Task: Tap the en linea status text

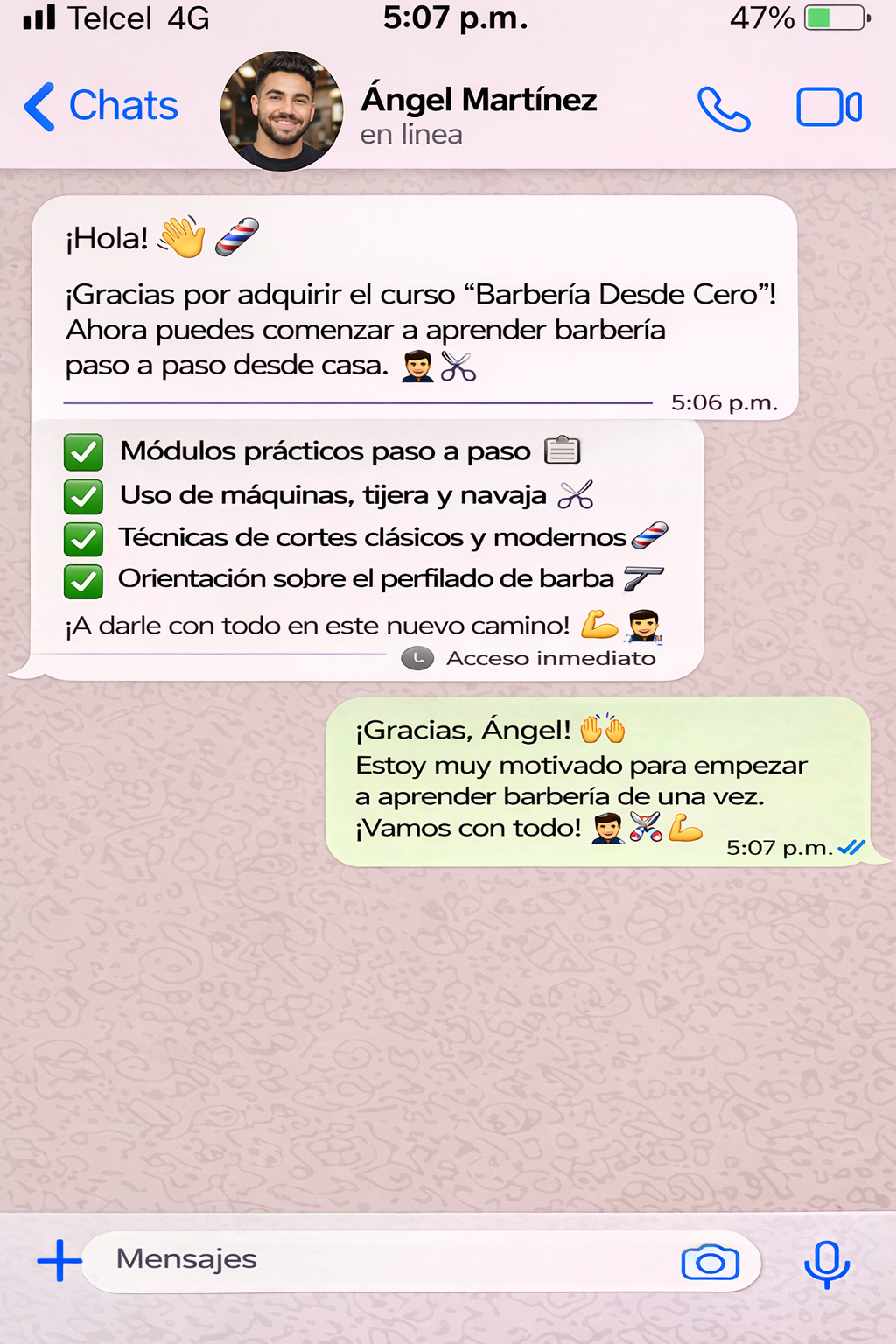Action: 413,134
